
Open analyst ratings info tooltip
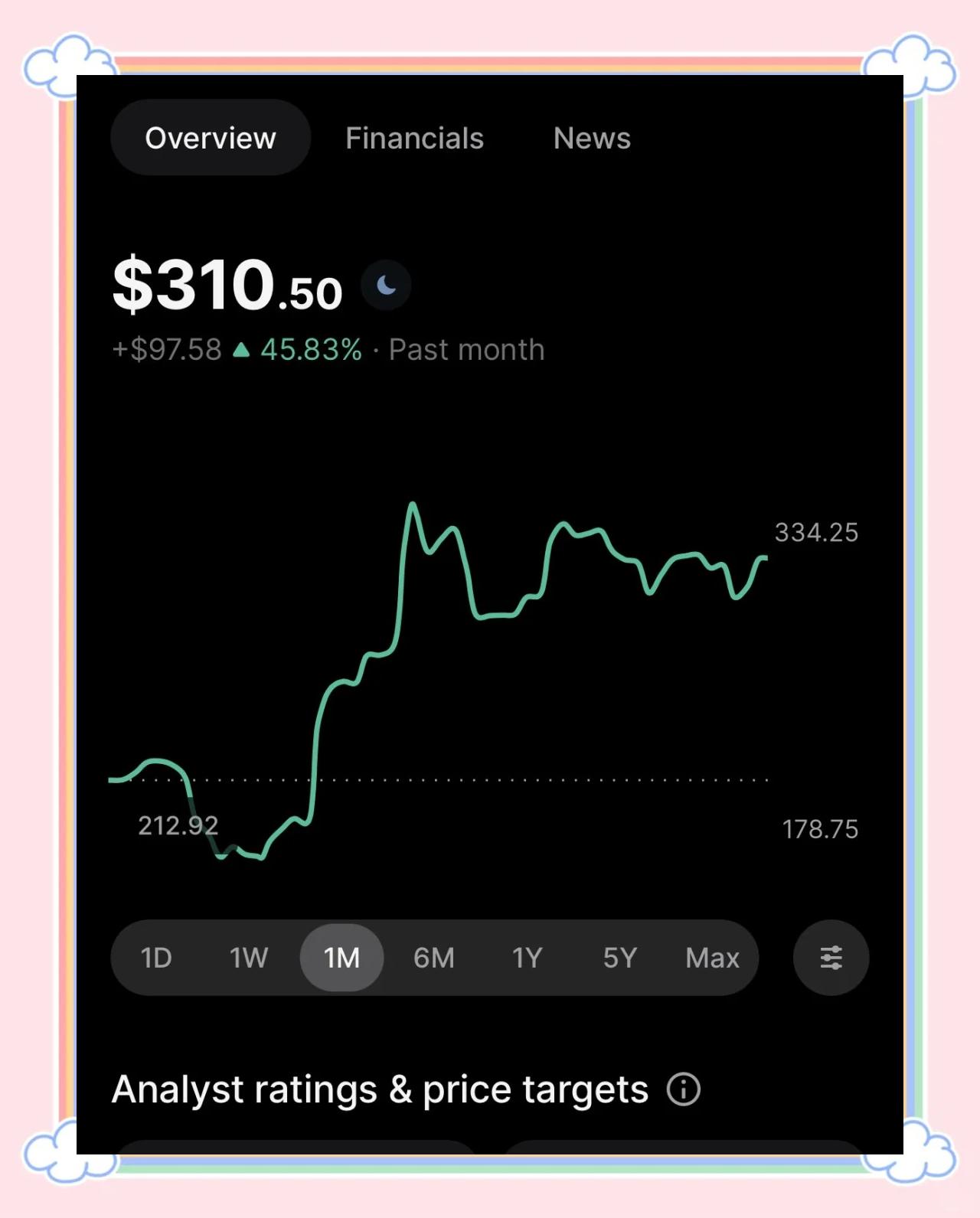[x=684, y=1088]
